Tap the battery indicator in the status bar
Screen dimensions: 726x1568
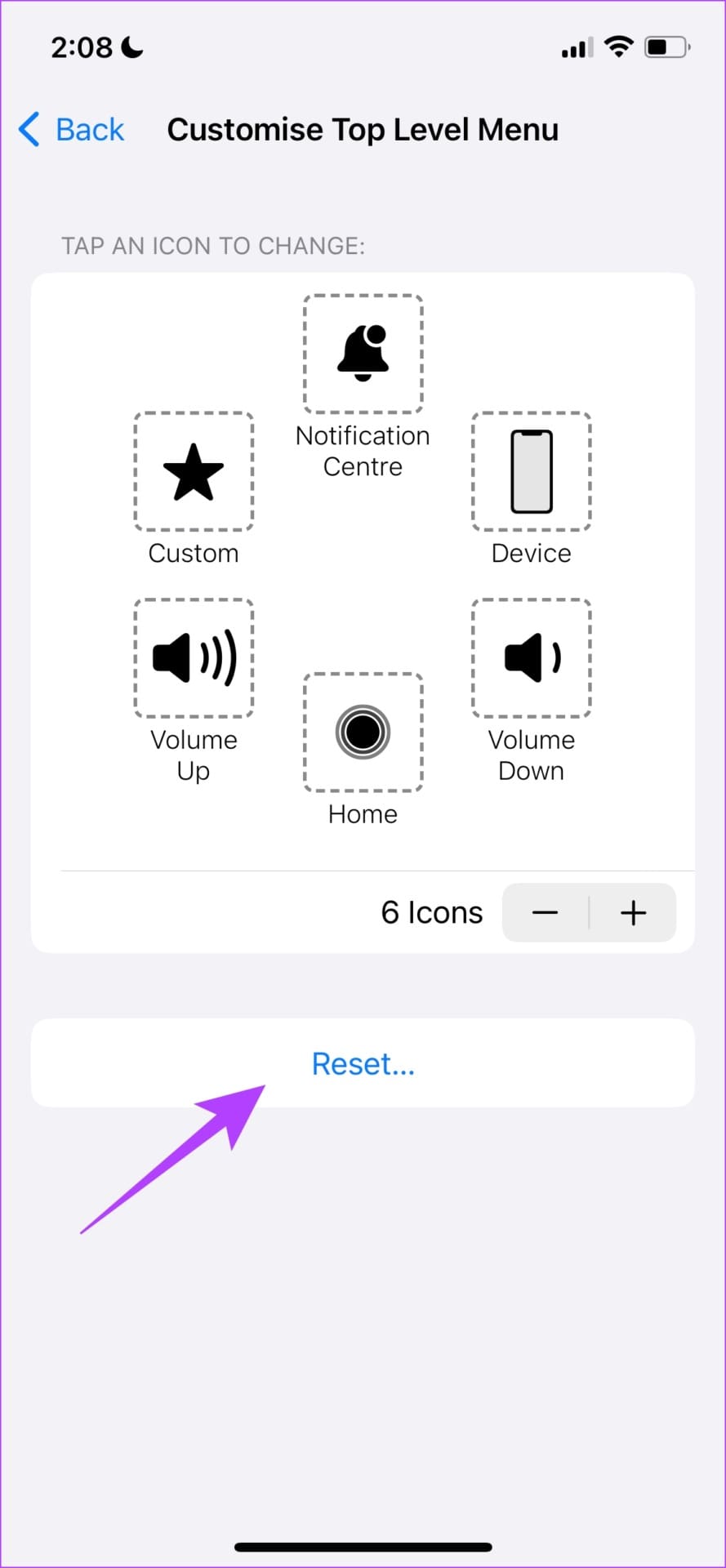click(666, 47)
